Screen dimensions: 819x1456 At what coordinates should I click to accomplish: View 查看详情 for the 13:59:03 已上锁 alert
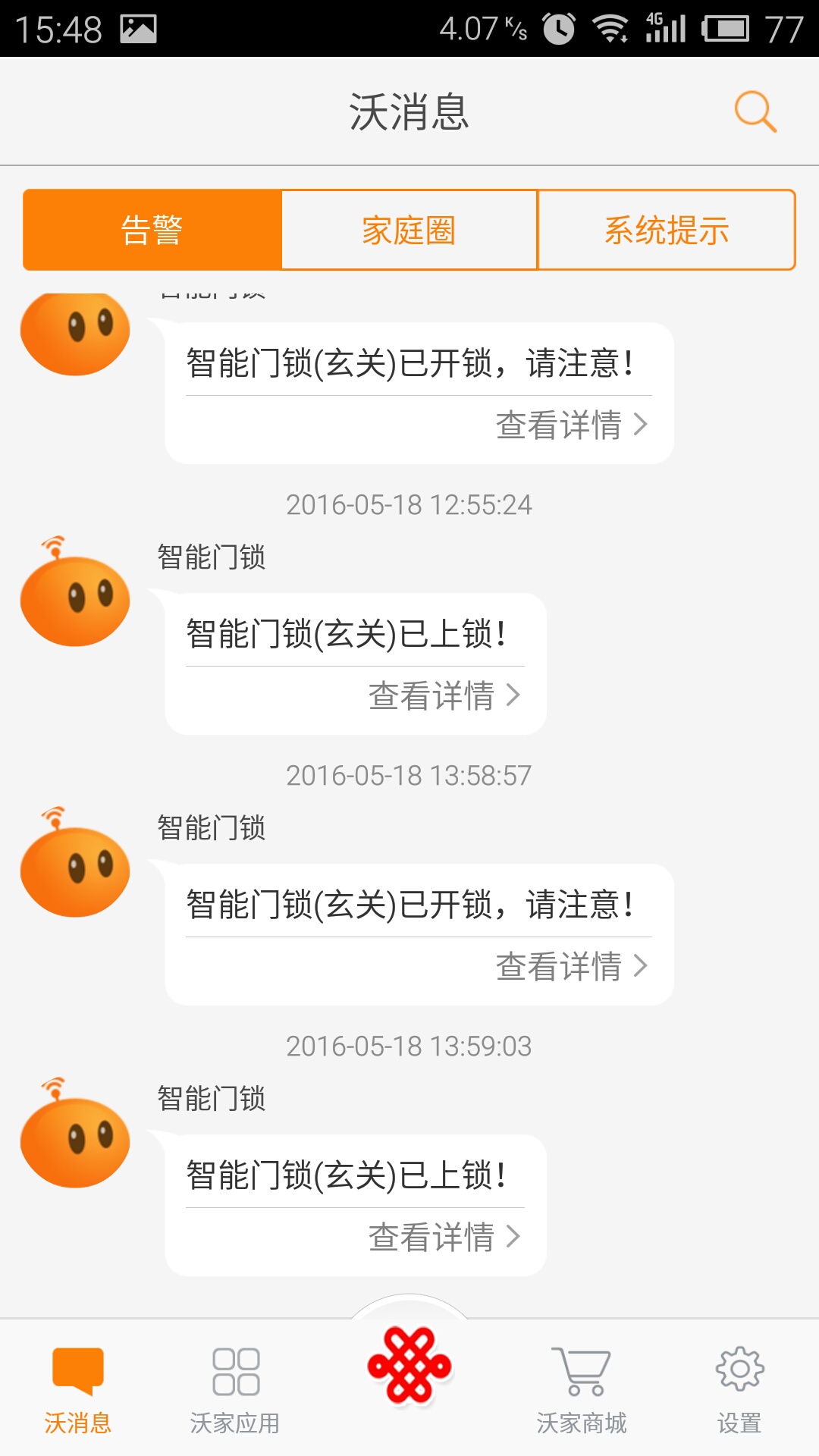(x=444, y=1237)
